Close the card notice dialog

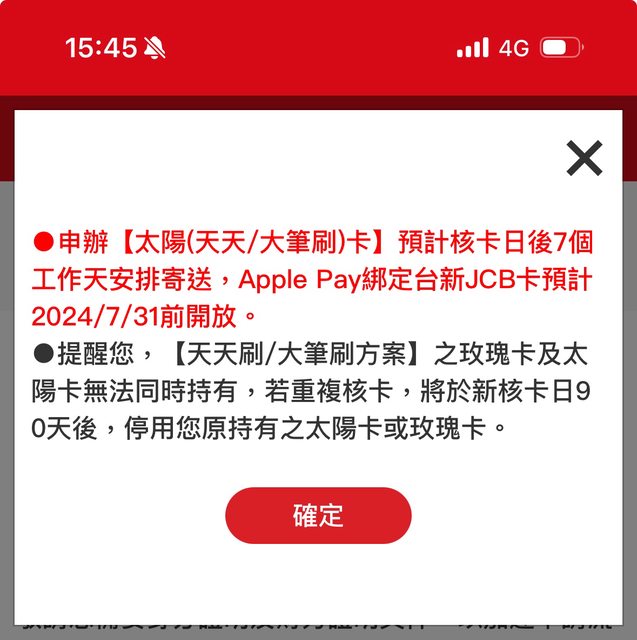(584, 158)
